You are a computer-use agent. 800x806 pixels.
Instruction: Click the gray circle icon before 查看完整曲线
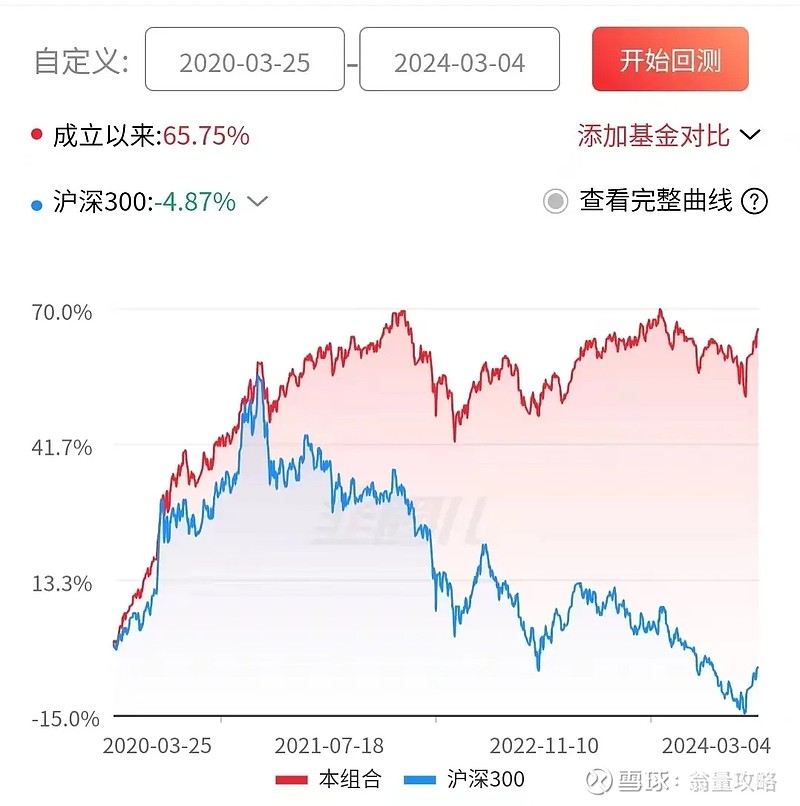(555, 202)
